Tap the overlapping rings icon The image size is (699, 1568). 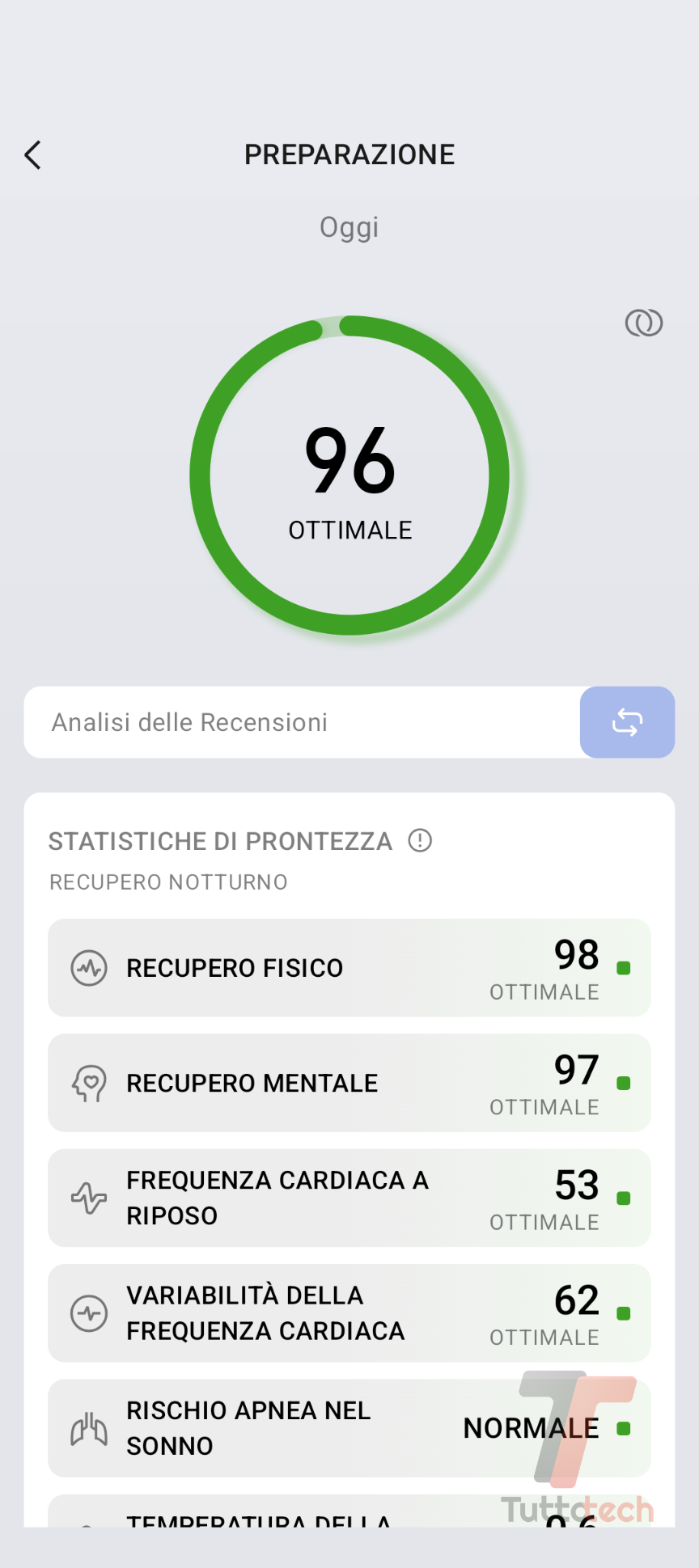point(644,323)
